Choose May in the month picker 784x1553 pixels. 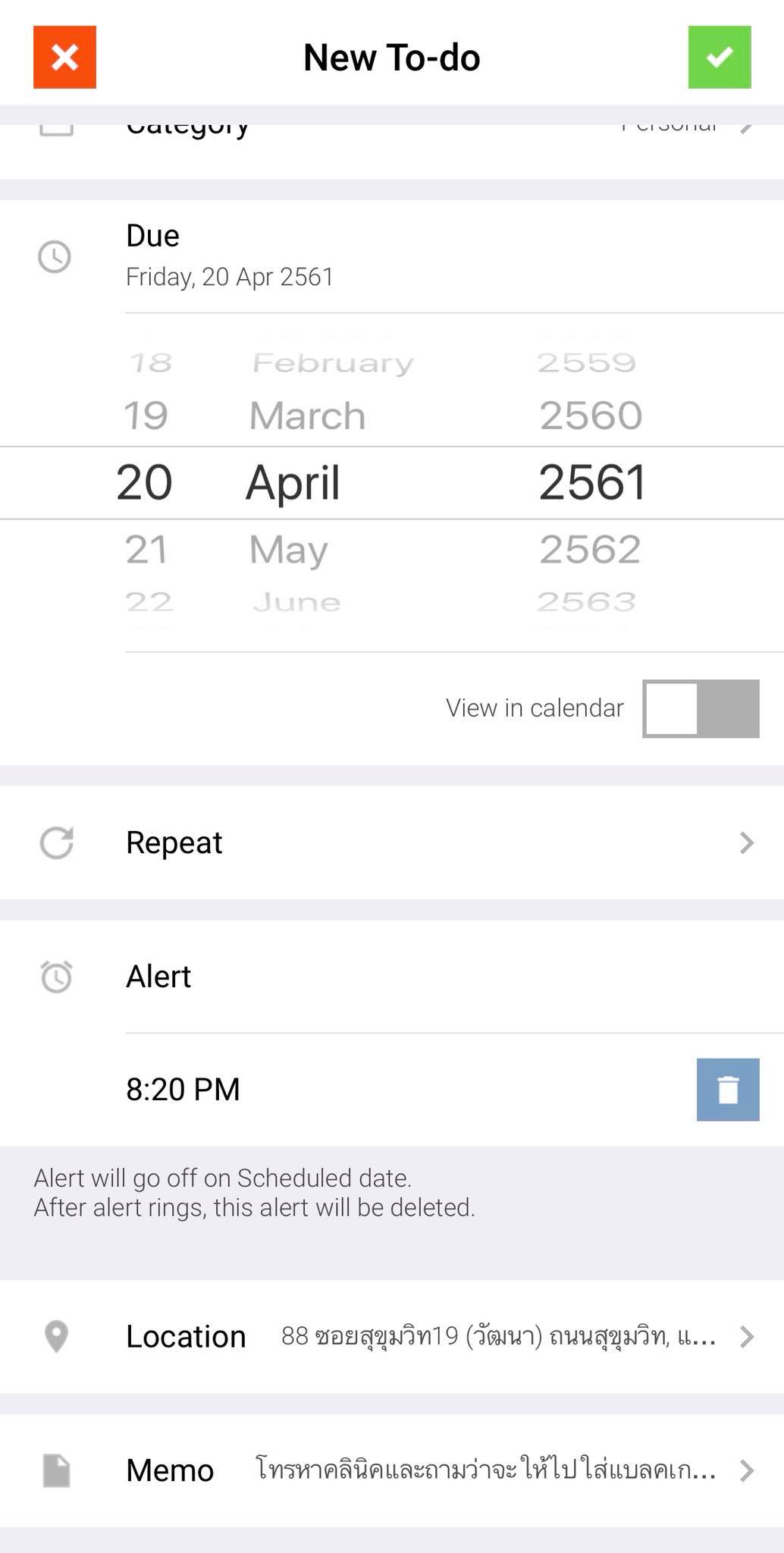pyautogui.click(x=289, y=549)
